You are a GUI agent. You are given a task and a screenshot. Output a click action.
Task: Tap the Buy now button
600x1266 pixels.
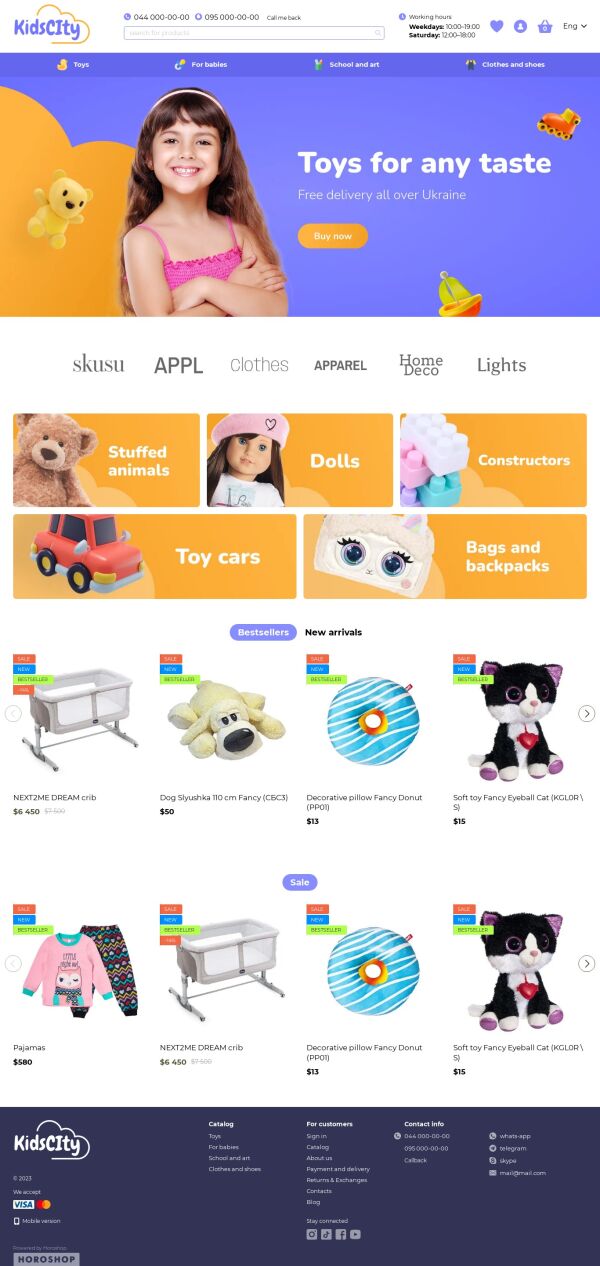coord(332,236)
